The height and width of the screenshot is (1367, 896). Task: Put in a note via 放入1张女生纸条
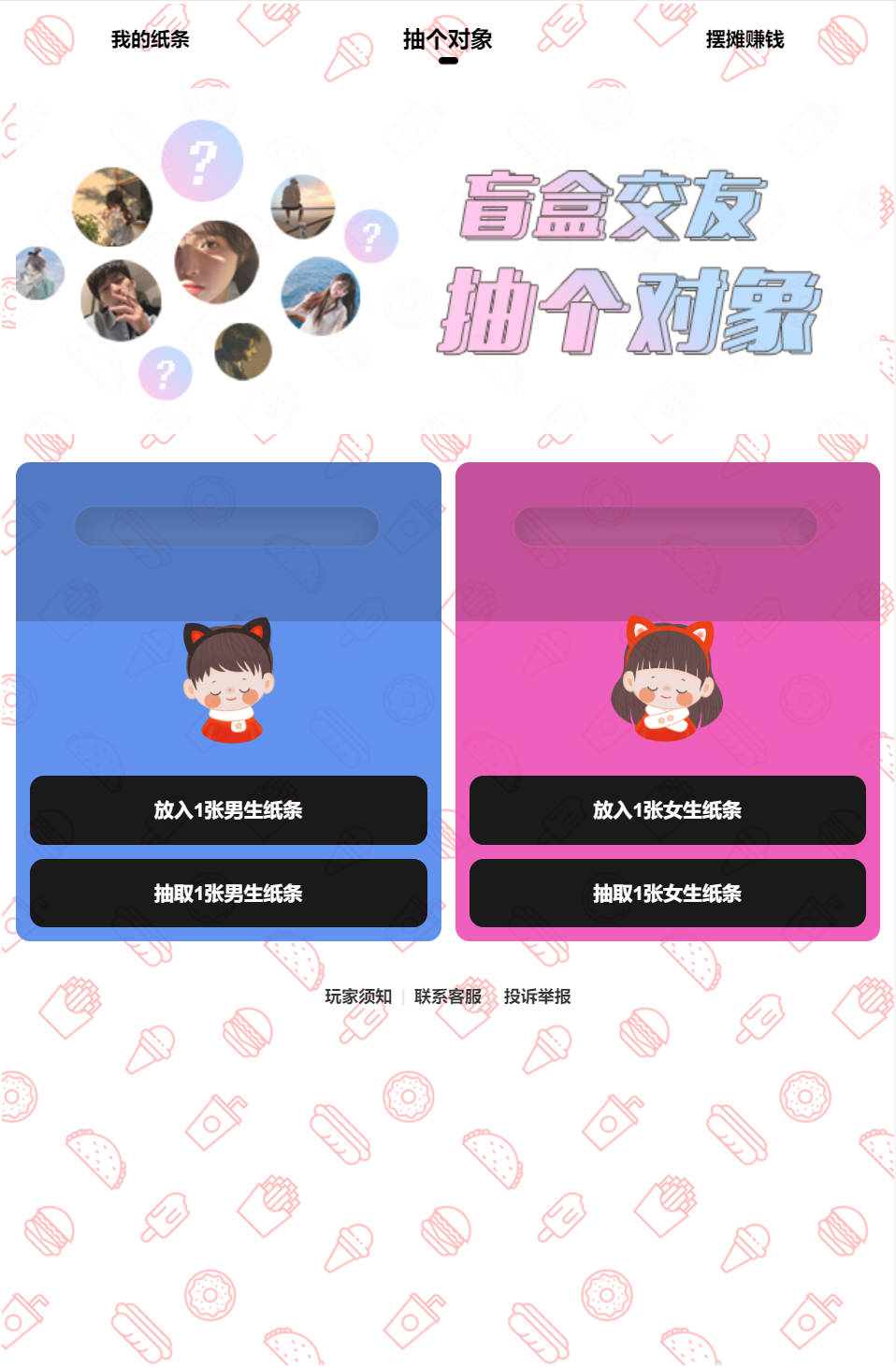tap(667, 810)
